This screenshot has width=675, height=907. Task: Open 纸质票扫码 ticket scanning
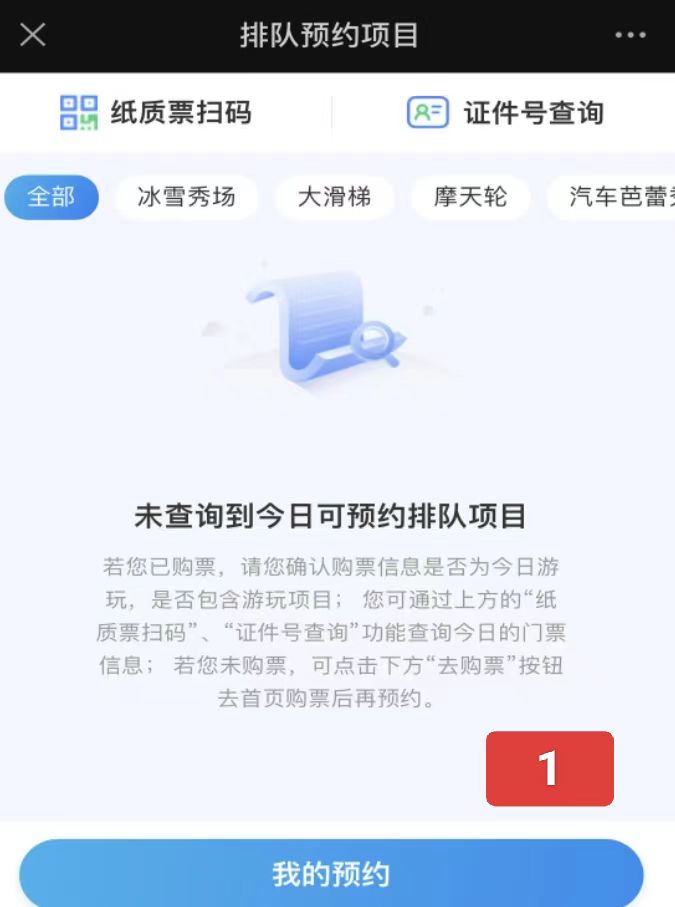point(155,113)
